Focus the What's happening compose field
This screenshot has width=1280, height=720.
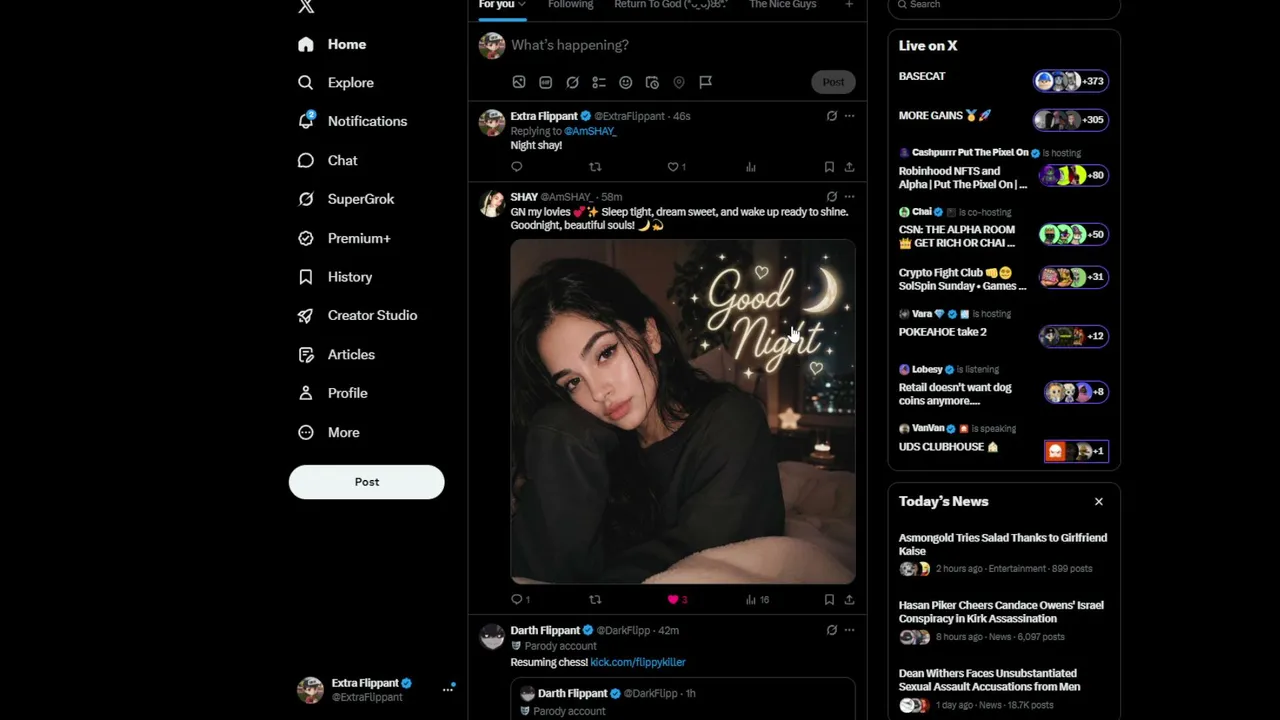click(x=660, y=45)
